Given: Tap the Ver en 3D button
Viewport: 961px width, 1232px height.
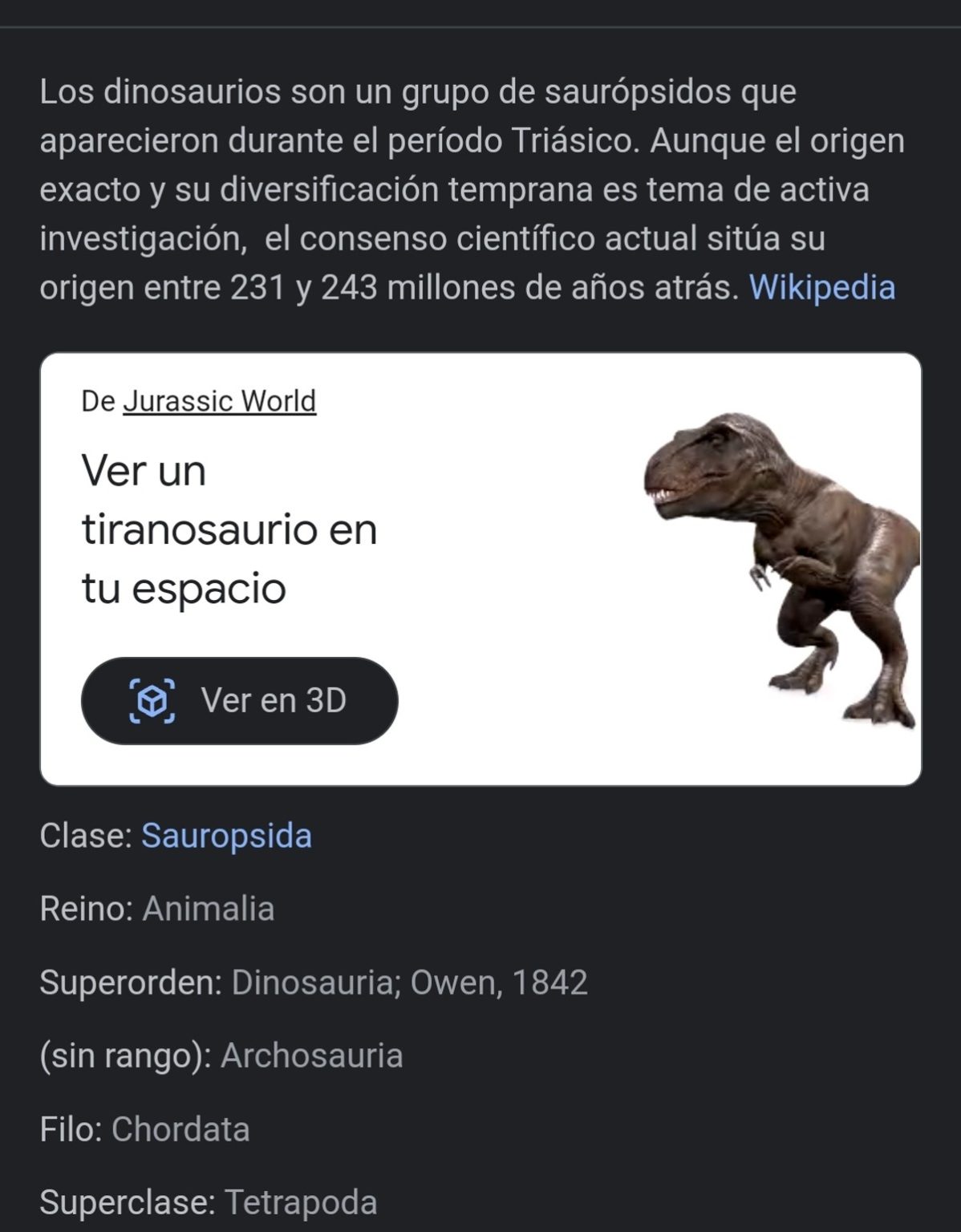Looking at the screenshot, I should [239, 700].
